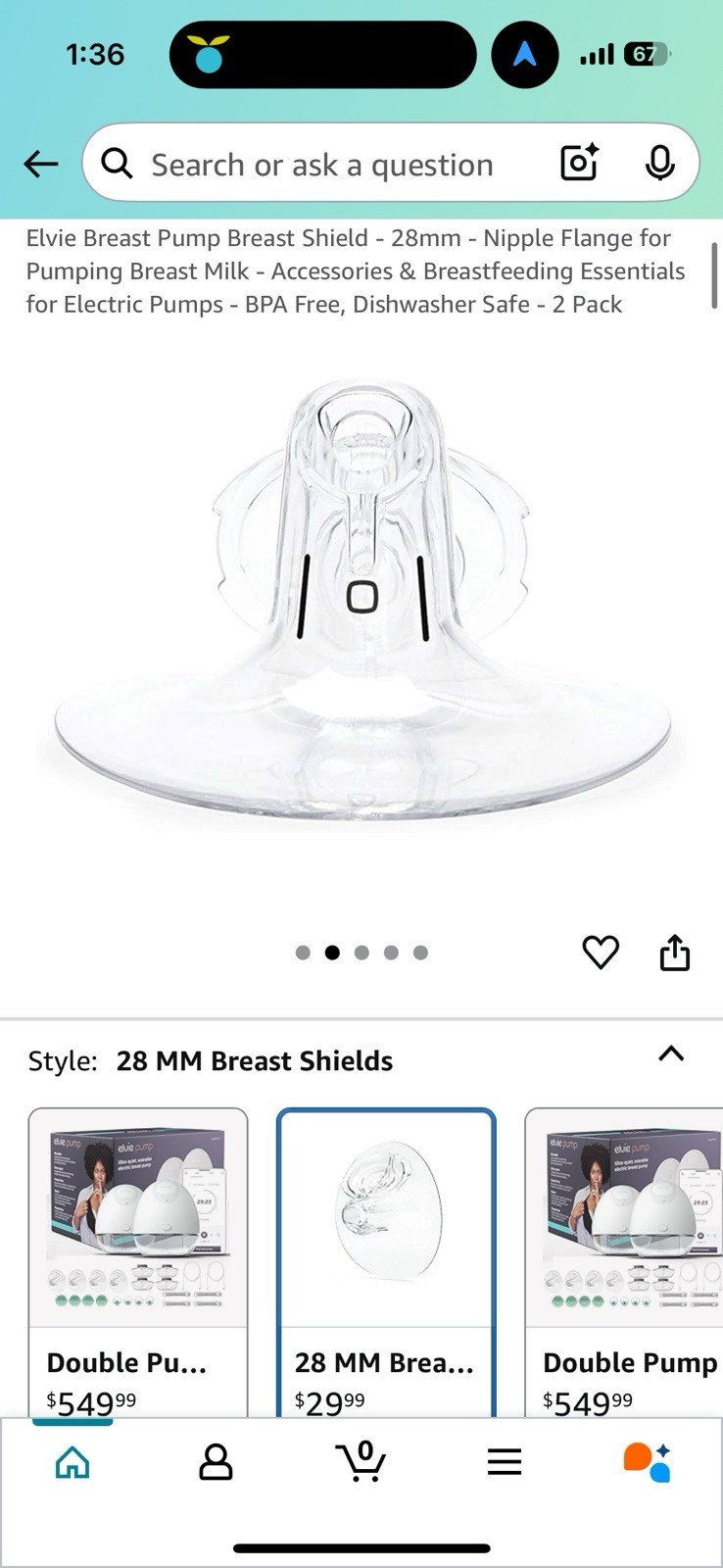Go back using the arrow

click(41, 164)
